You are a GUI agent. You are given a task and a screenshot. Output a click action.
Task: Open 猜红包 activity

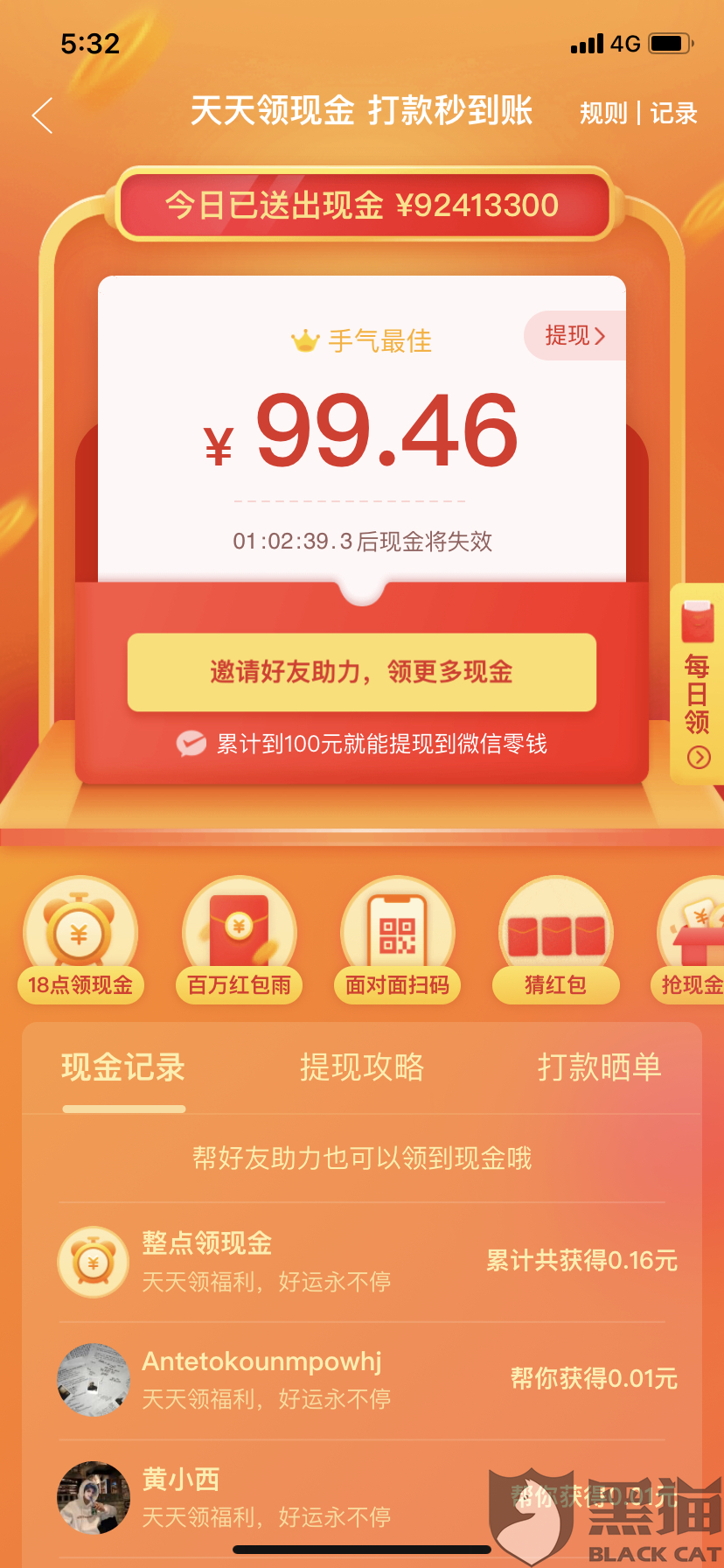(555, 941)
